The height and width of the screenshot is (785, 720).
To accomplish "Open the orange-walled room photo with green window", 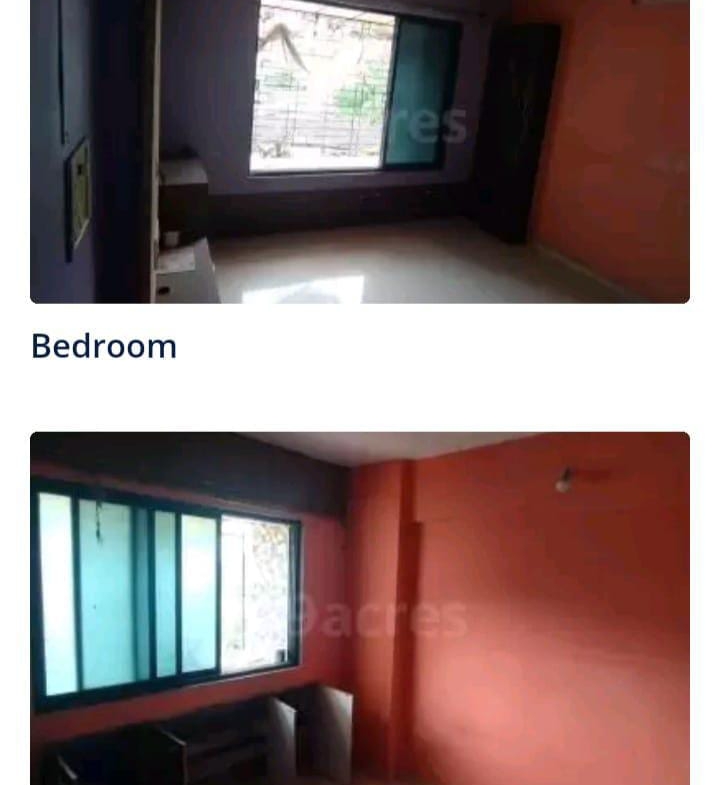I will (x=360, y=608).
